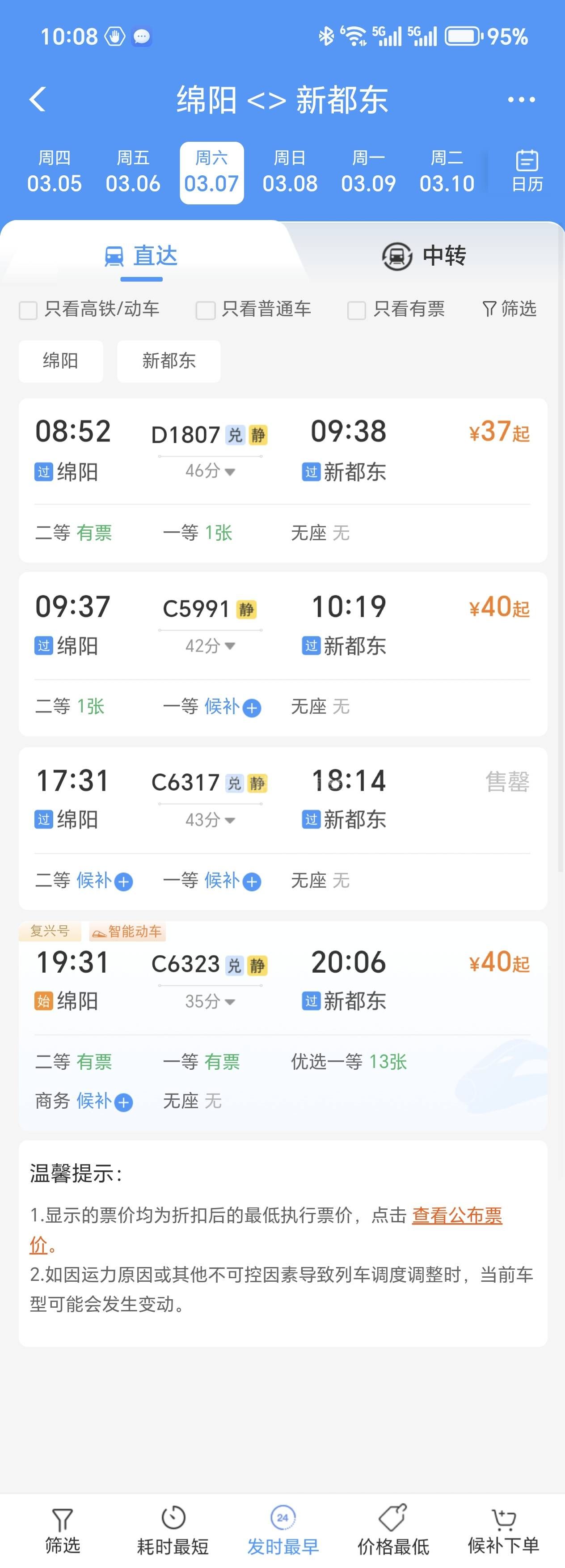Viewport: 565px width, 1568px height.
Task: Check 只看高铁/动车 filter
Action: pyautogui.click(x=29, y=310)
